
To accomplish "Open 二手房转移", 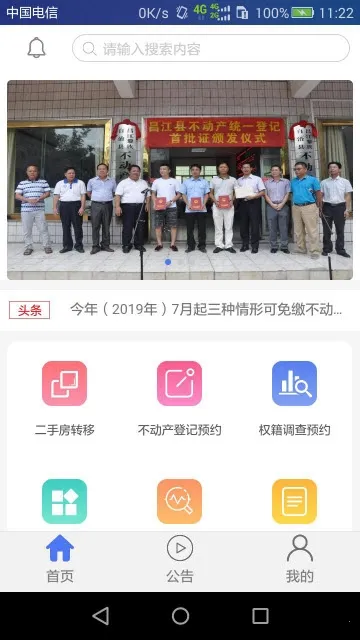I will click(x=64, y=398).
